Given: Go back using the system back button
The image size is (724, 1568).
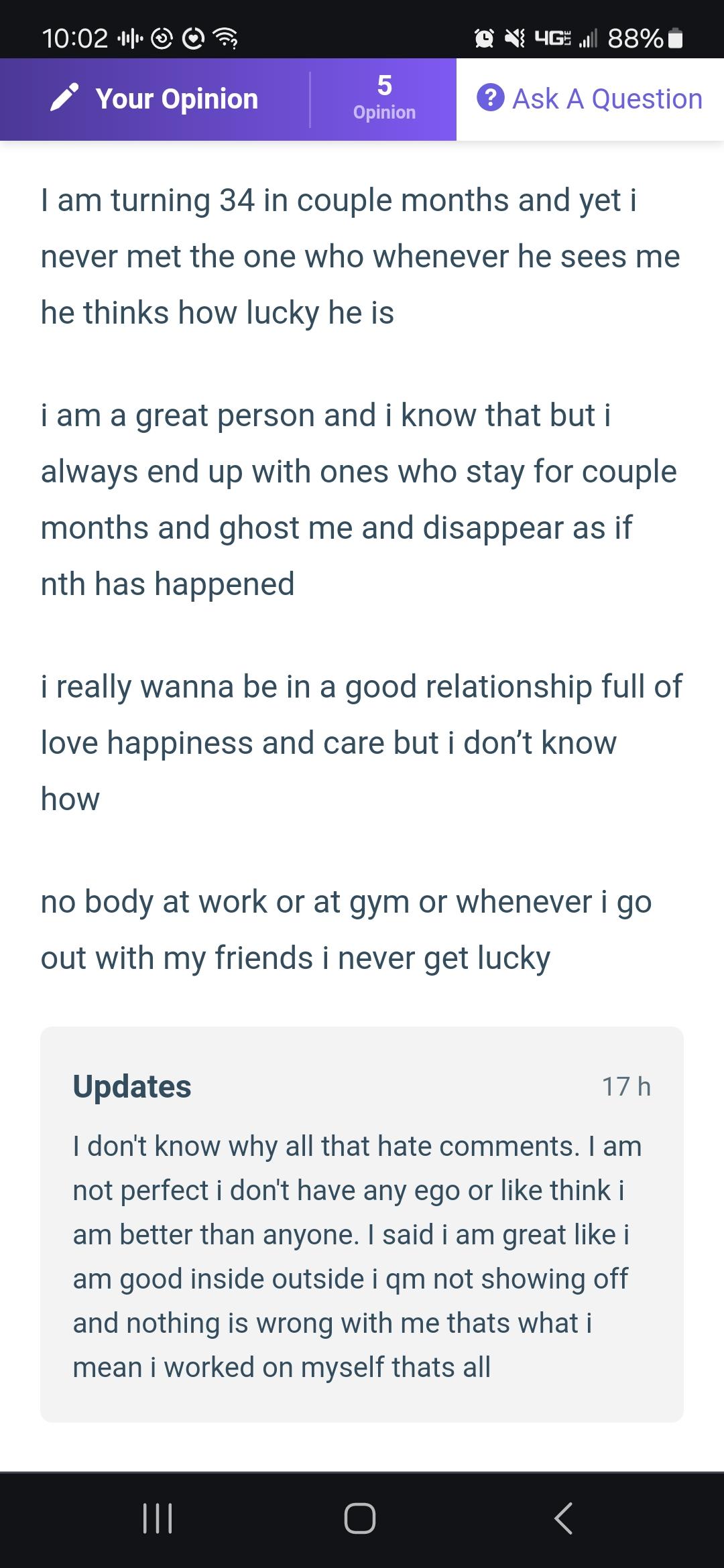Looking at the screenshot, I should tap(564, 1518).
